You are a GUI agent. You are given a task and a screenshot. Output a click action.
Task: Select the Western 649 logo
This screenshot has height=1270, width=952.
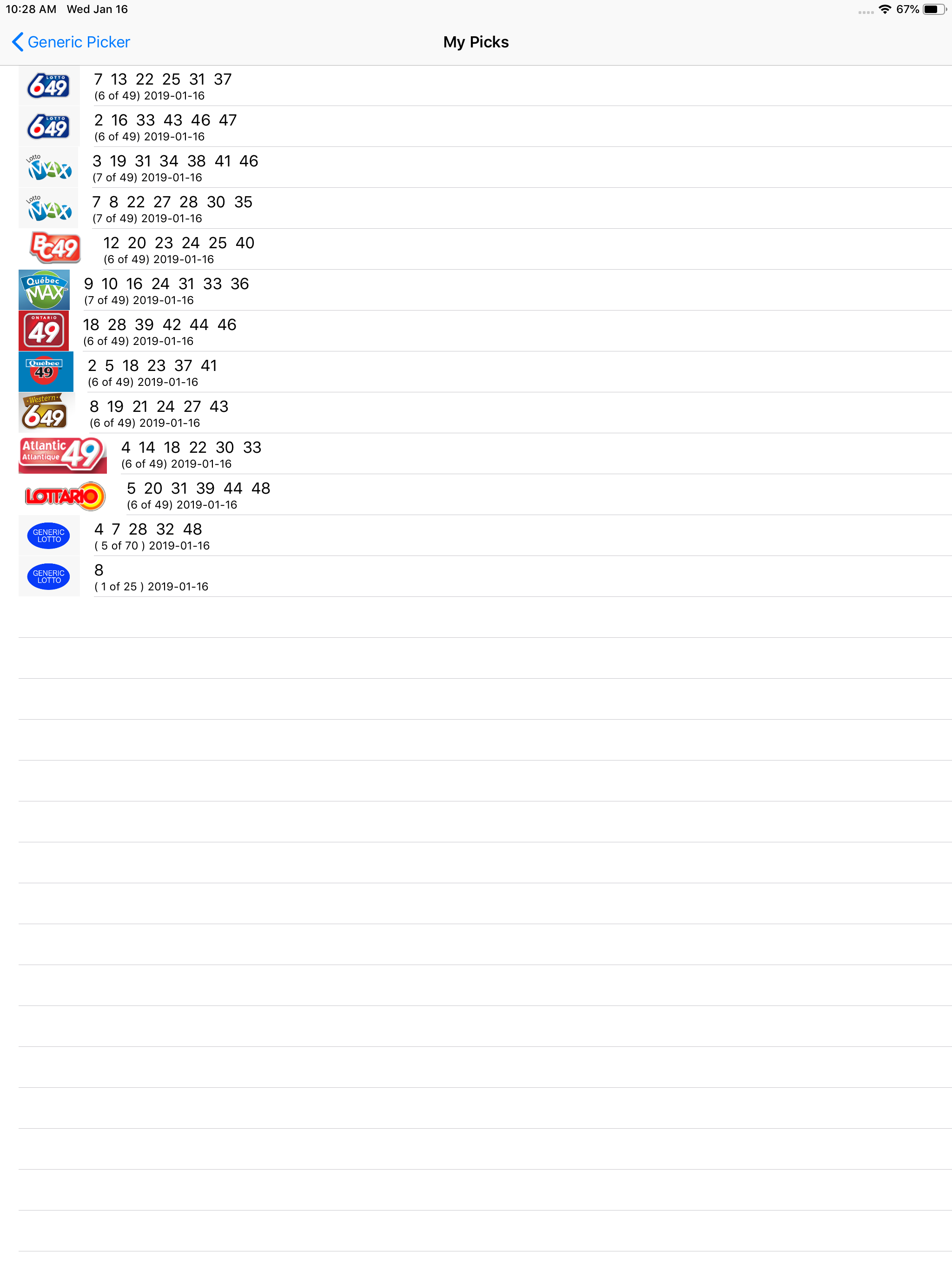click(x=46, y=412)
